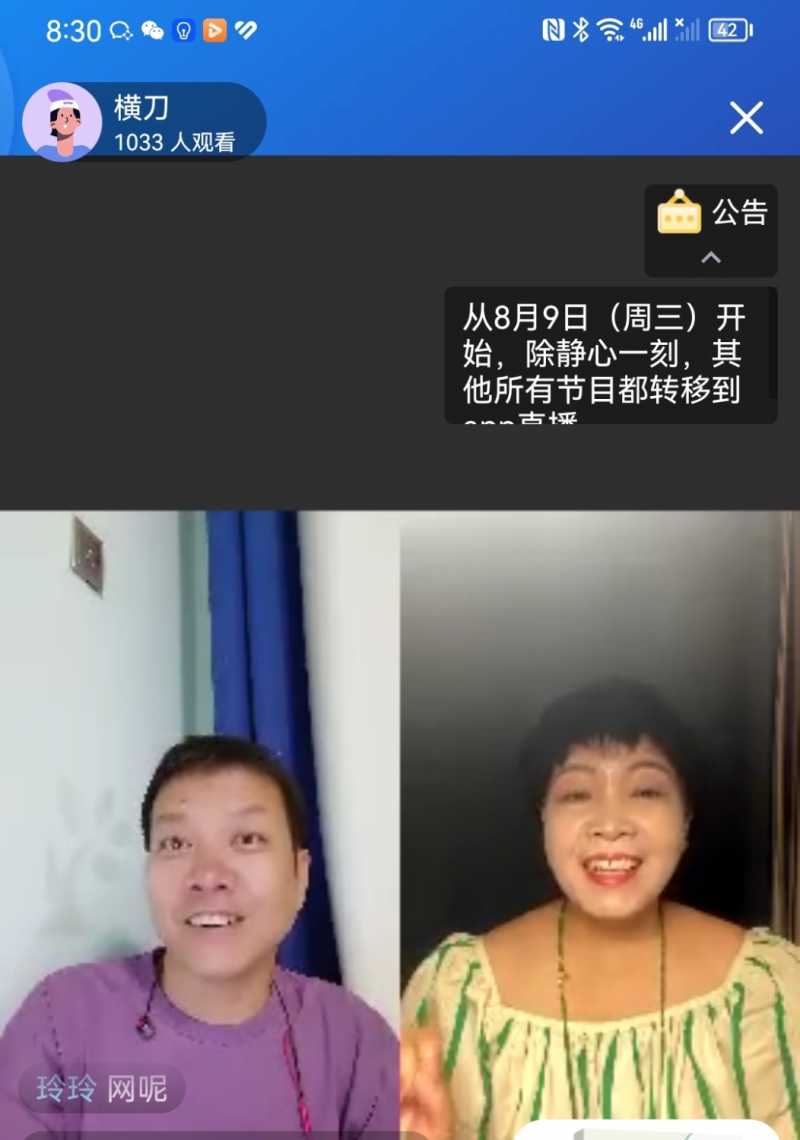Open WeChat from the status bar
The image size is (800, 1140).
click(x=152, y=30)
